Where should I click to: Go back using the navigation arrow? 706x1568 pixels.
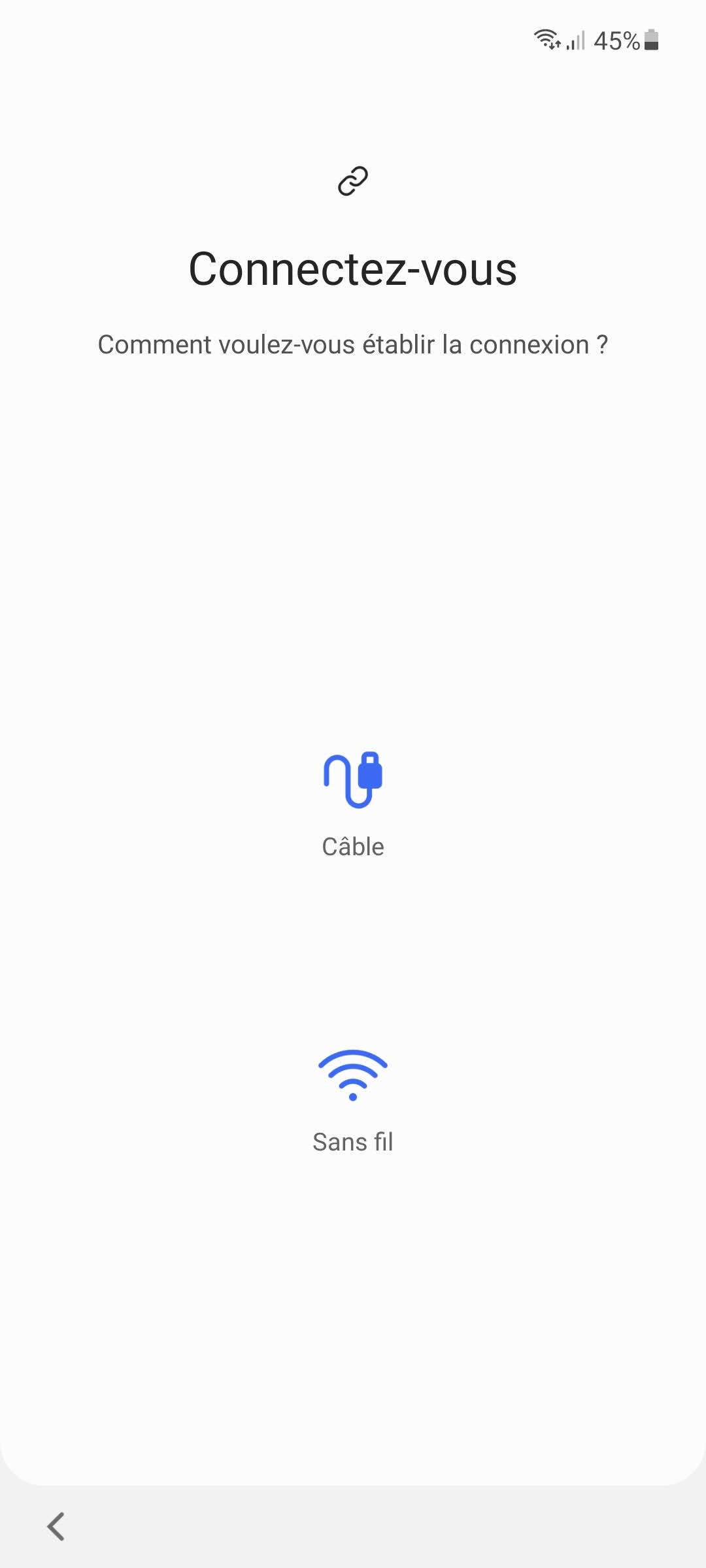point(56,1526)
